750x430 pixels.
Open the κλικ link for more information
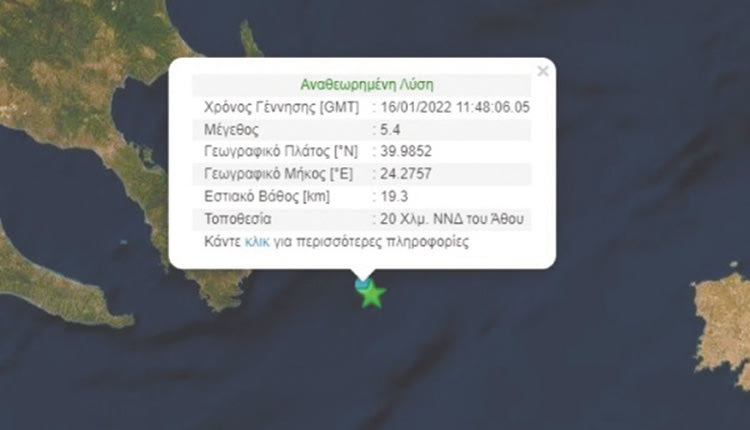click(257, 243)
